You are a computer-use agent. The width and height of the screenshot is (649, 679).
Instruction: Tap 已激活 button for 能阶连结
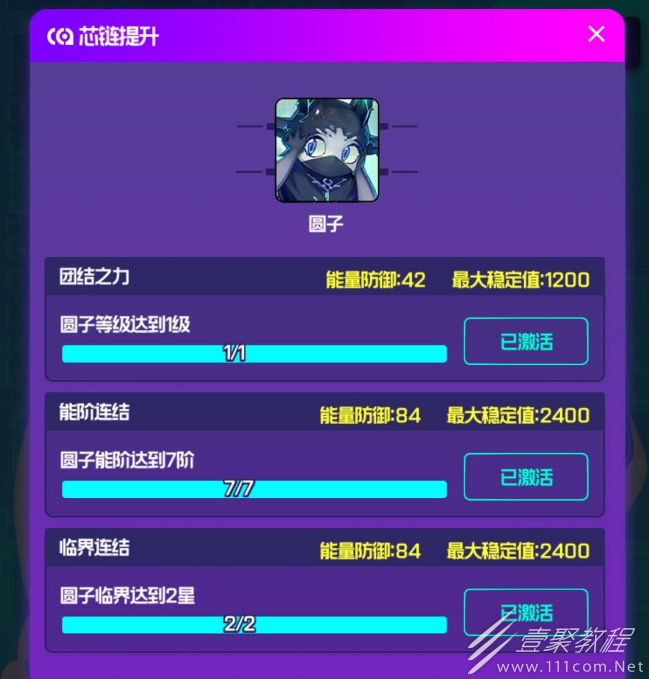(526, 477)
